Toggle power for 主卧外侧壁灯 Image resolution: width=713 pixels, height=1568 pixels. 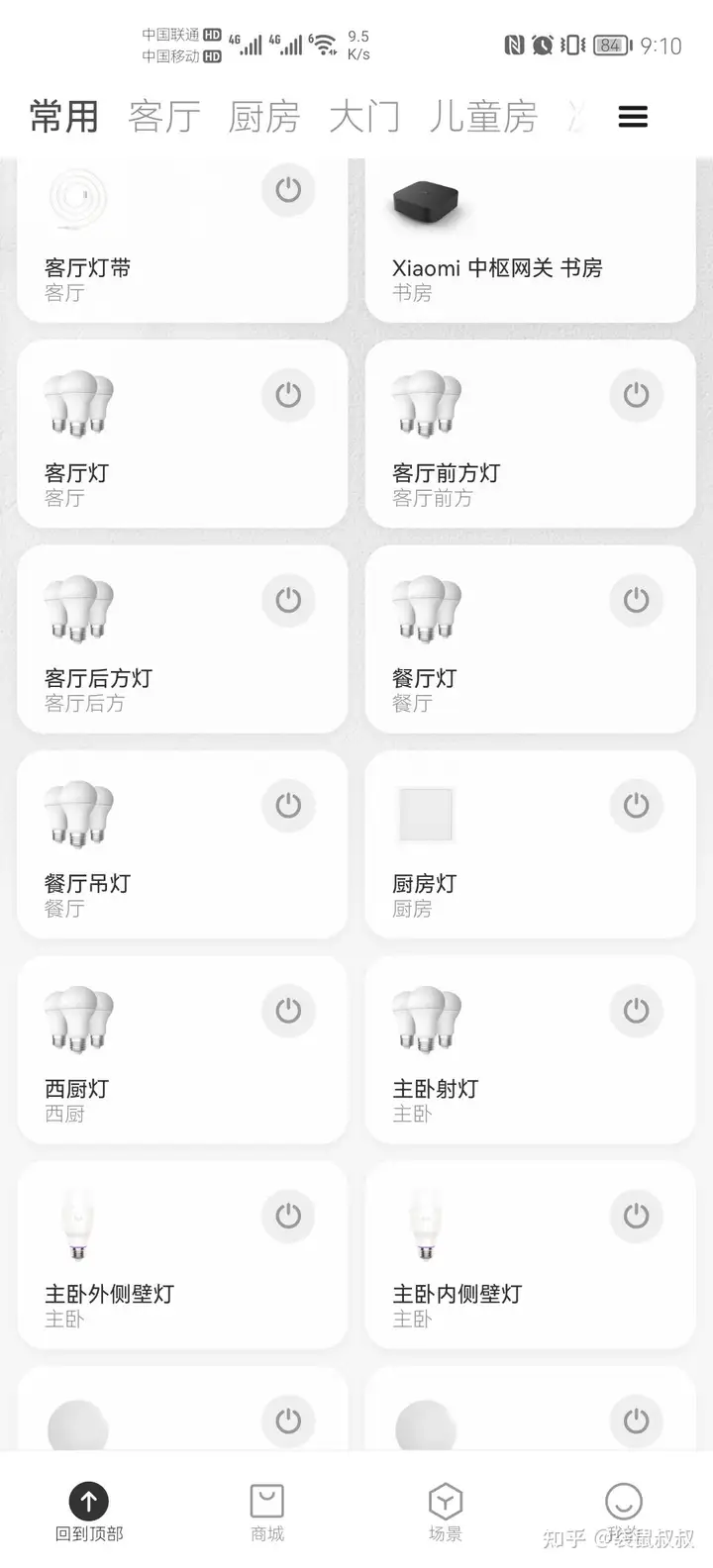(x=288, y=1216)
